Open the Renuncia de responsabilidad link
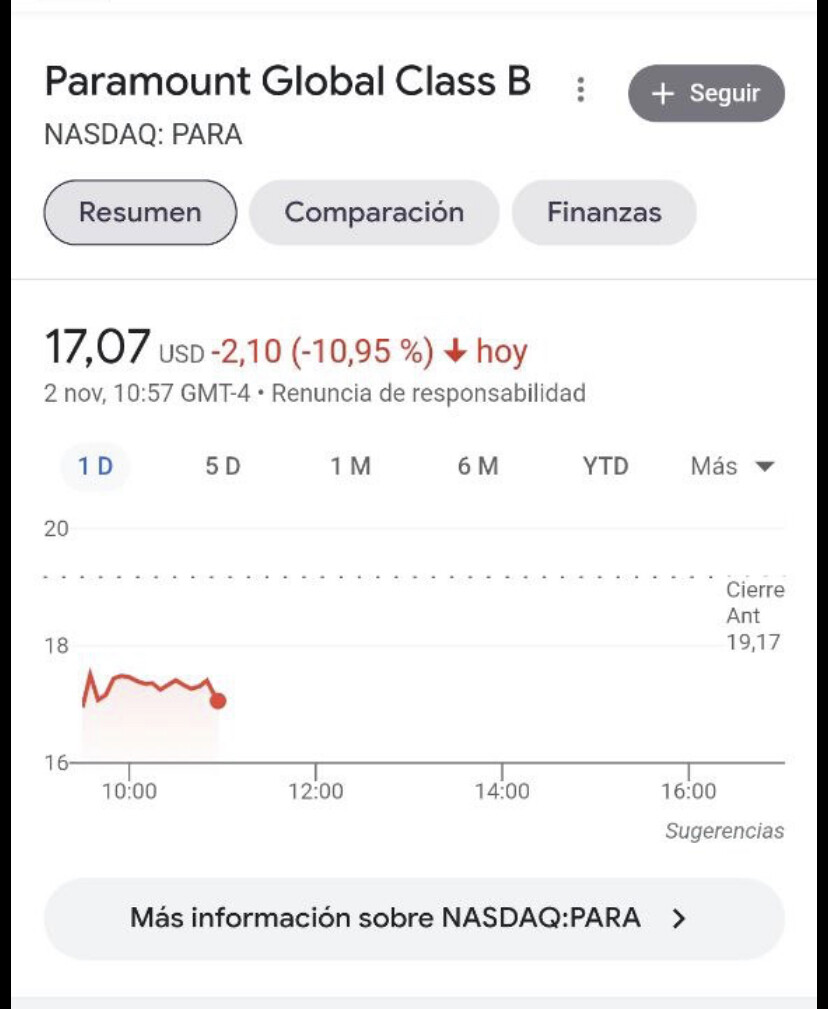 pos(428,393)
